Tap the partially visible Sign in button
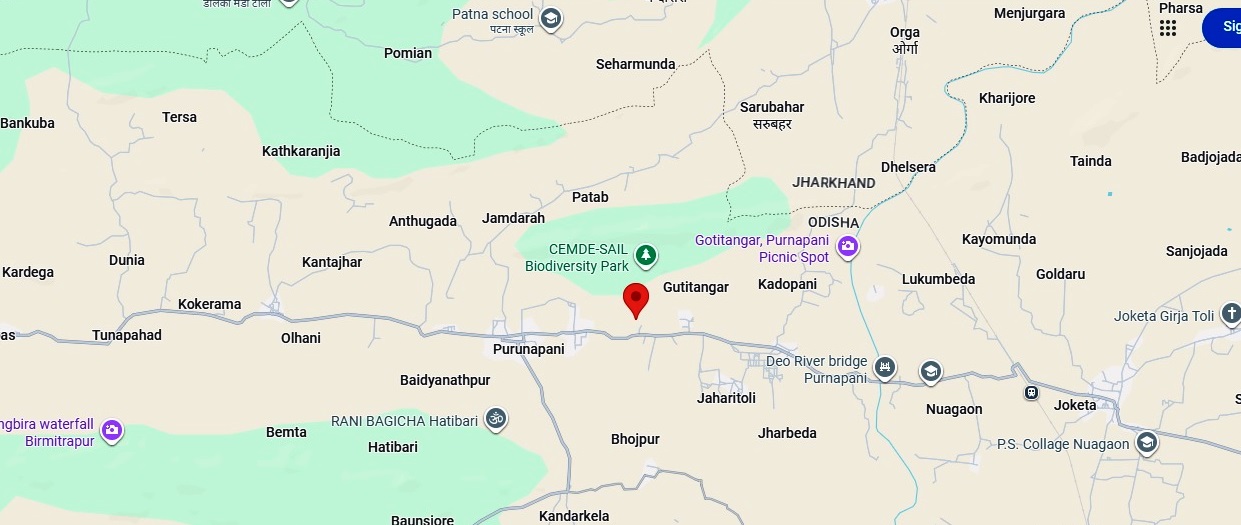The image size is (1241, 525). 1225,27
